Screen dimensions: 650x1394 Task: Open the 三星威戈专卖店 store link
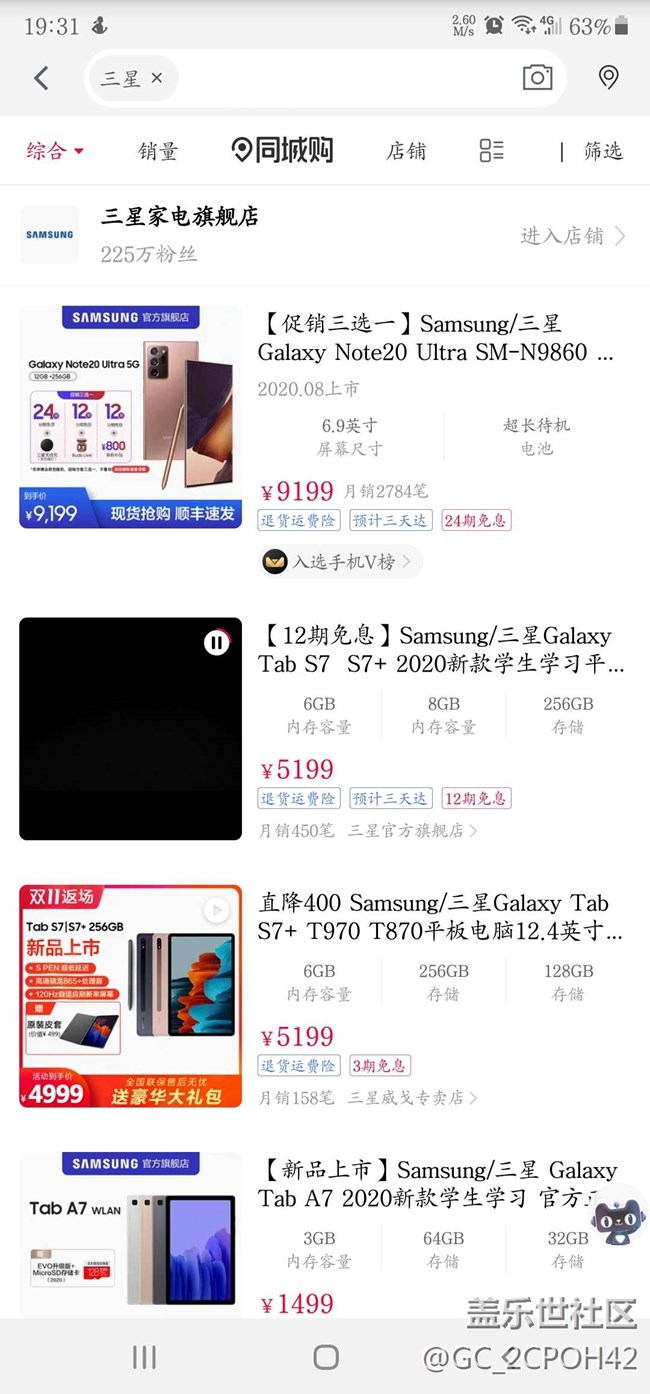click(x=412, y=1097)
